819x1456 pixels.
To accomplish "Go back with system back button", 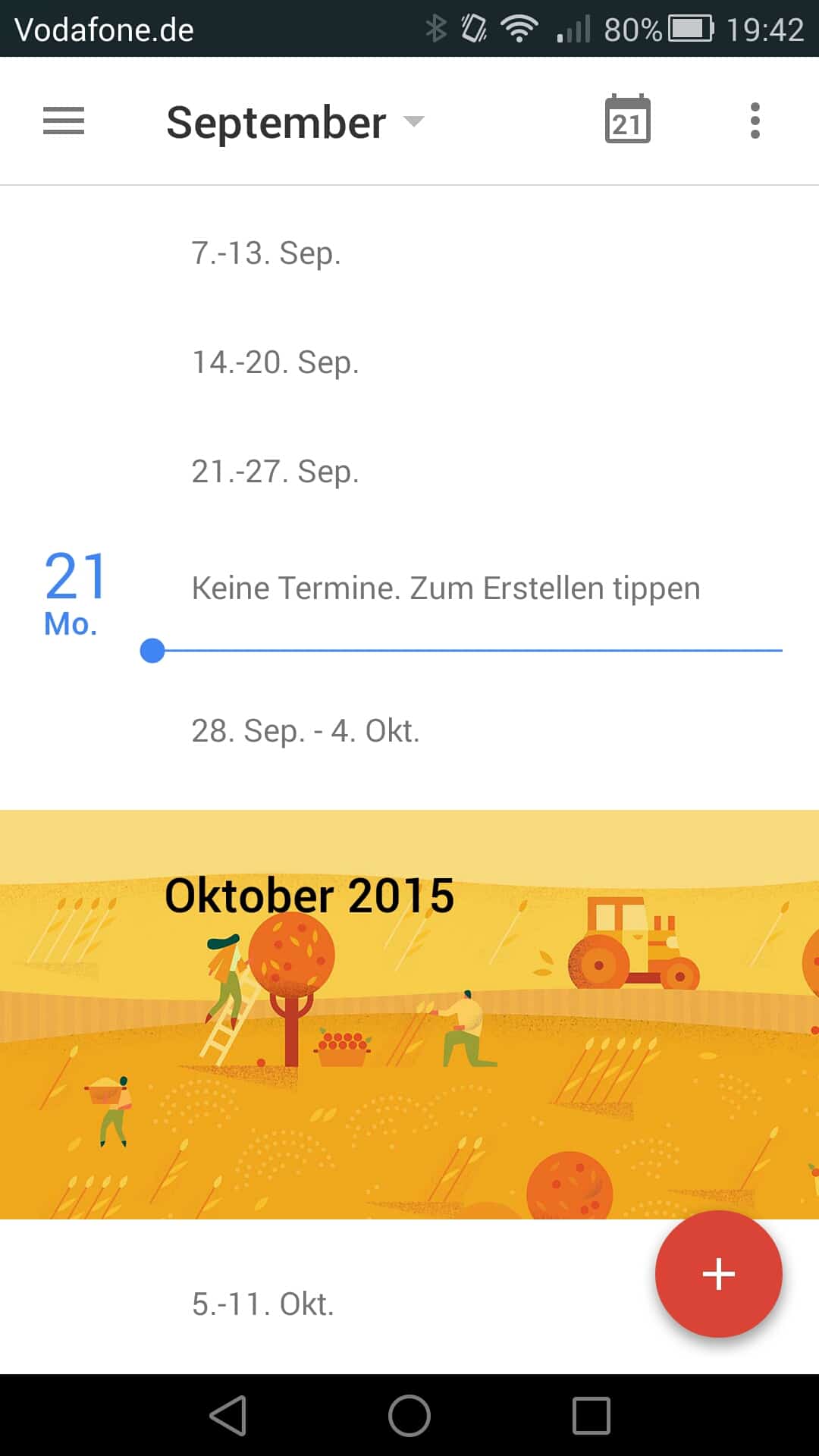I will coord(228,1416).
